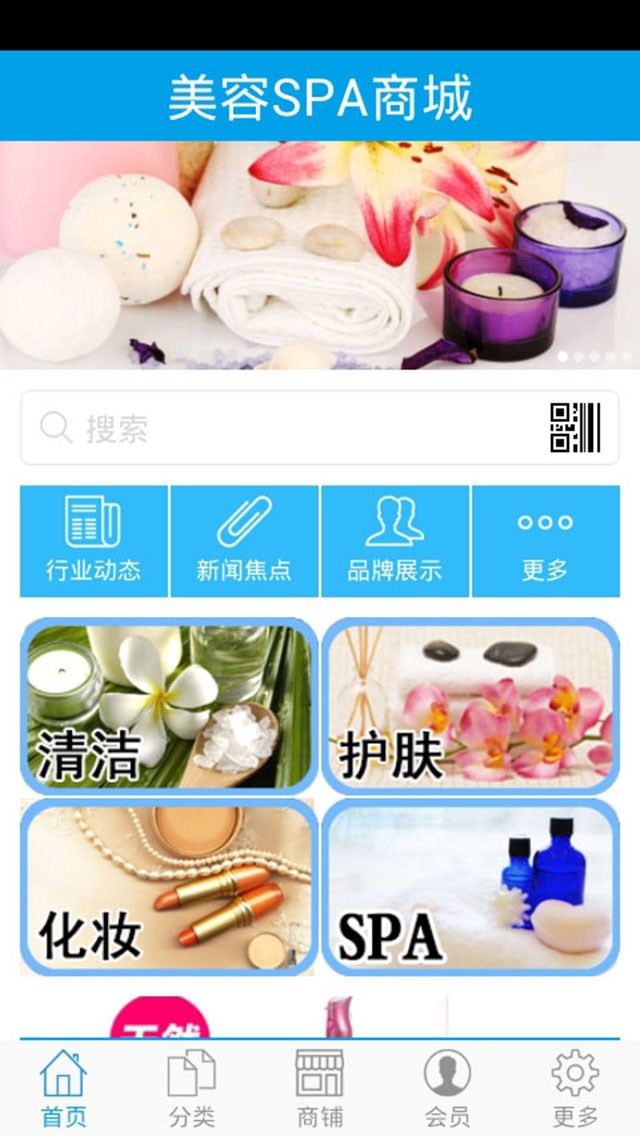Open 行业动态 industry news

point(94,541)
